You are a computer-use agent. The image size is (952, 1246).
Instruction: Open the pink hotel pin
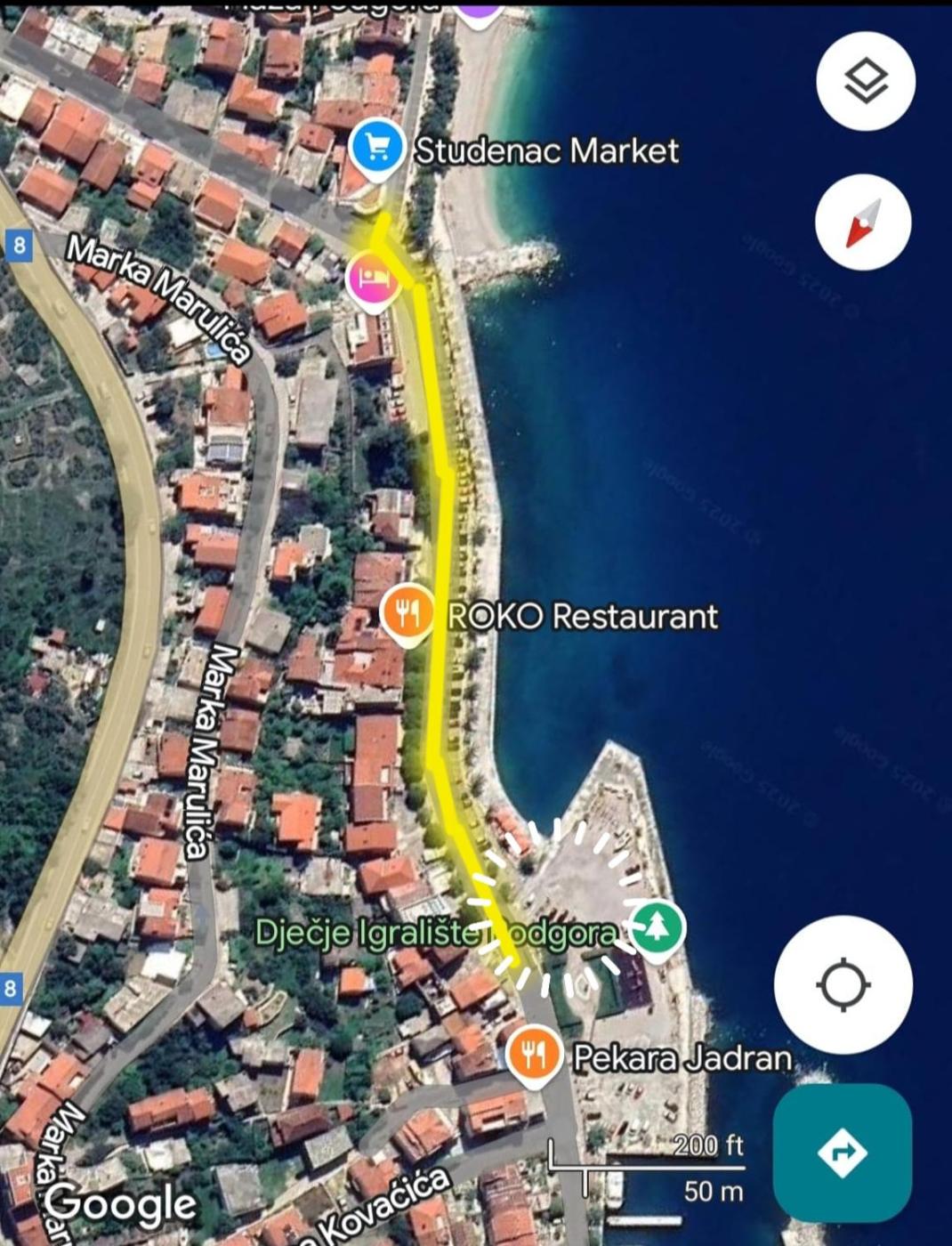pos(372,279)
